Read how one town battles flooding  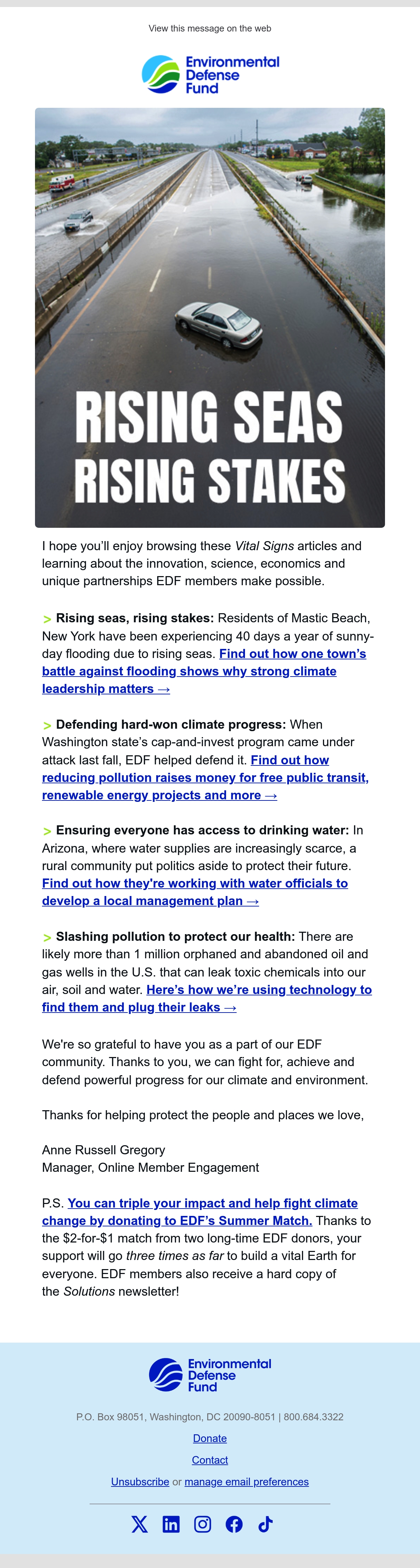[204, 671]
